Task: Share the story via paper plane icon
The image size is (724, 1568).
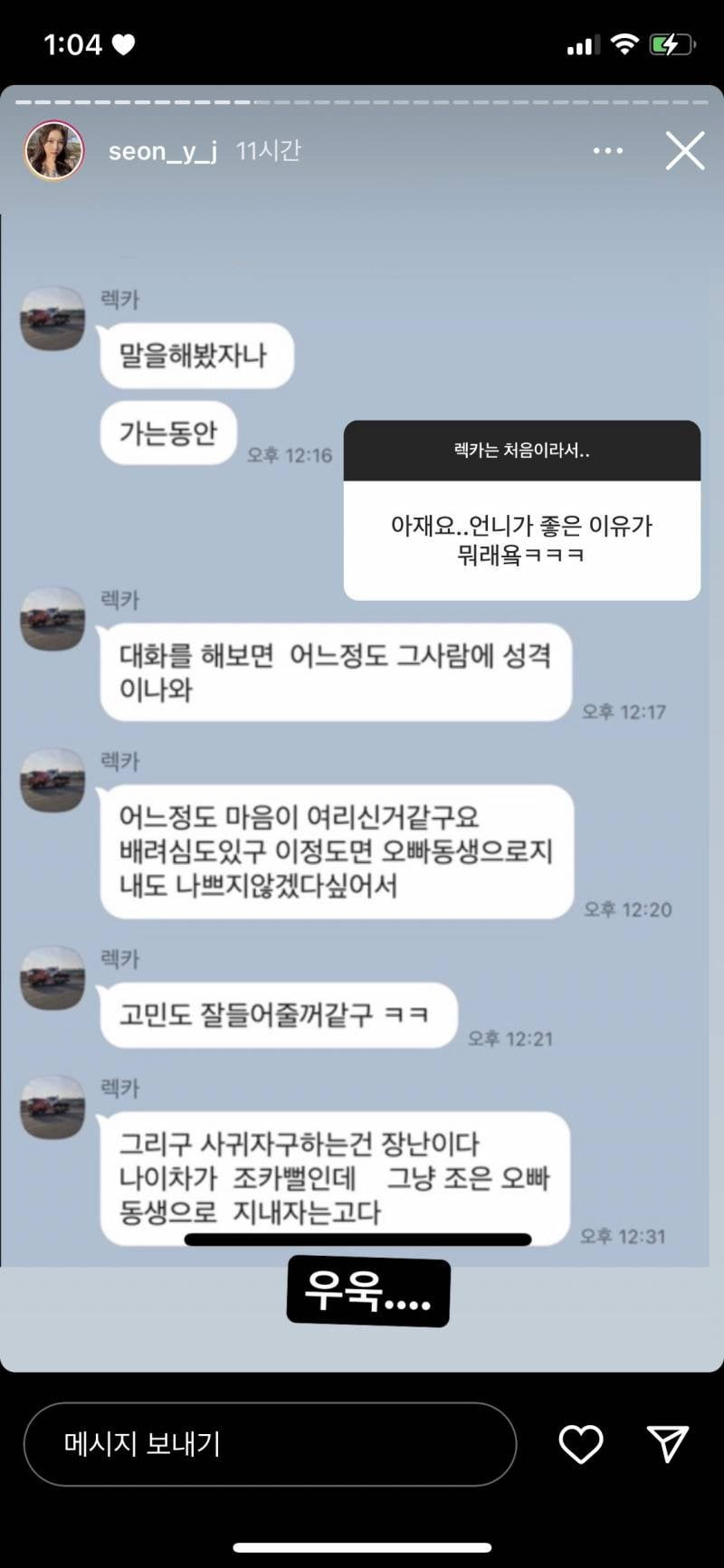Action: [668, 1444]
